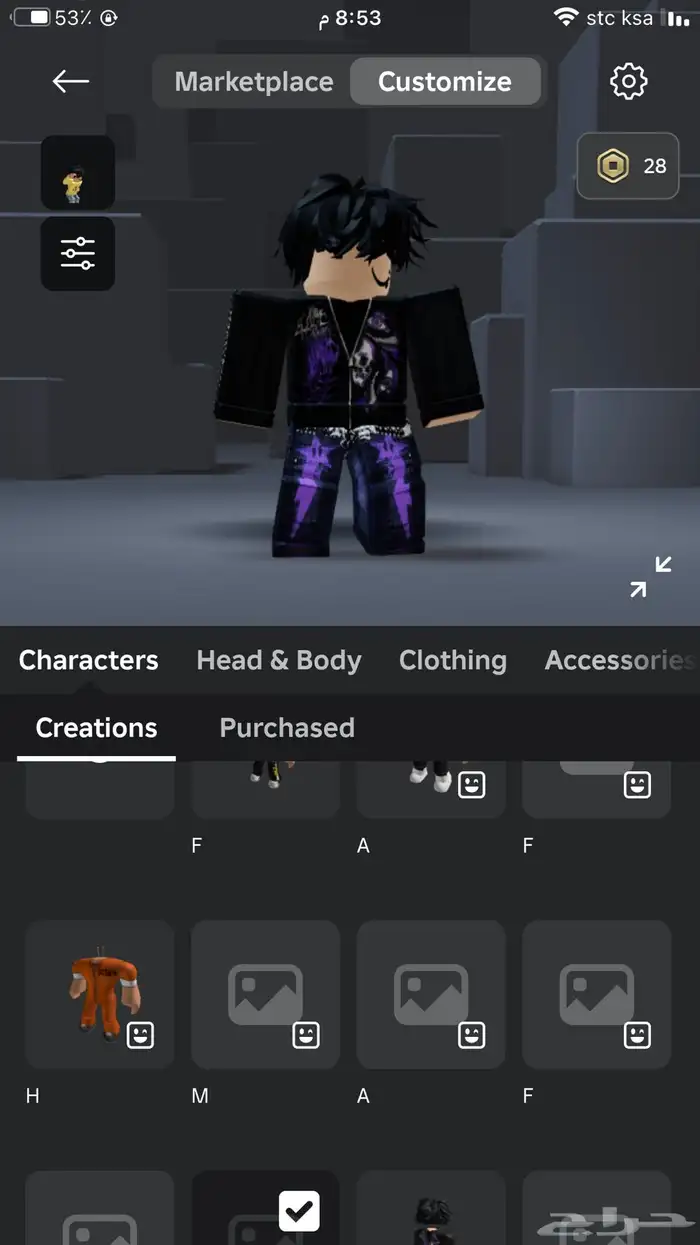This screenshot has width=700, height=1245.
Task: Switch to the Marketplace tab
Action: pos(254,82)
